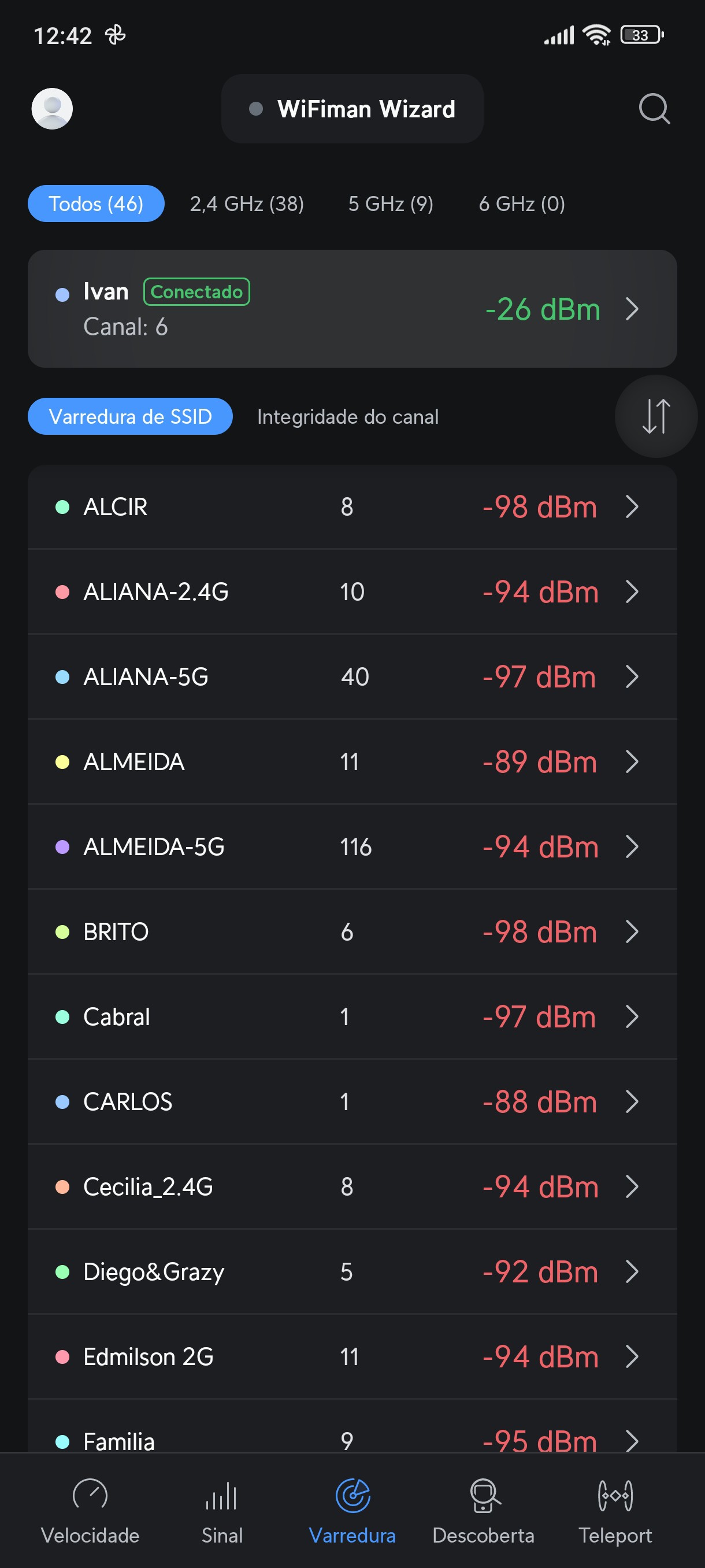Open the WiFiman Wizard button

pos(352,109)
